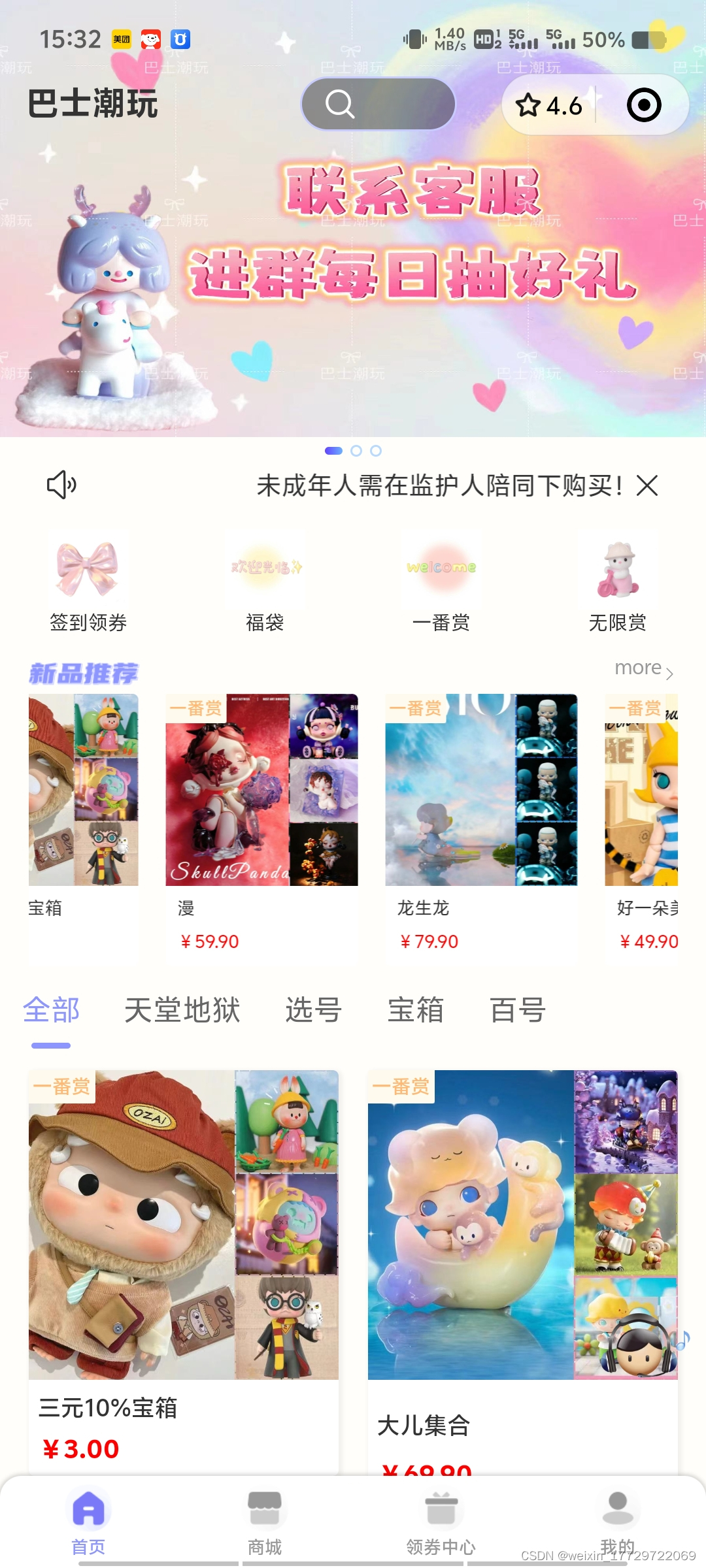This screenshot has width=706, height=1568.
Task: Switch to the 选号 tab
Action: [314, 1010]
